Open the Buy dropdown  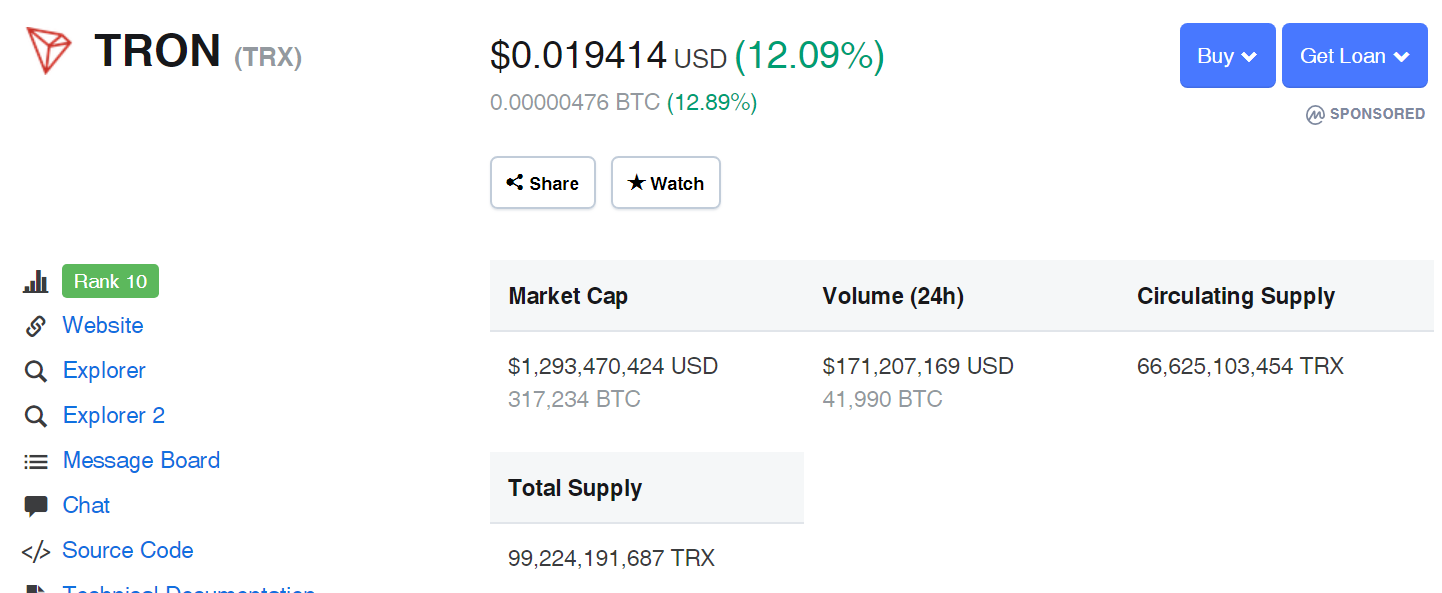(1227, 56)
